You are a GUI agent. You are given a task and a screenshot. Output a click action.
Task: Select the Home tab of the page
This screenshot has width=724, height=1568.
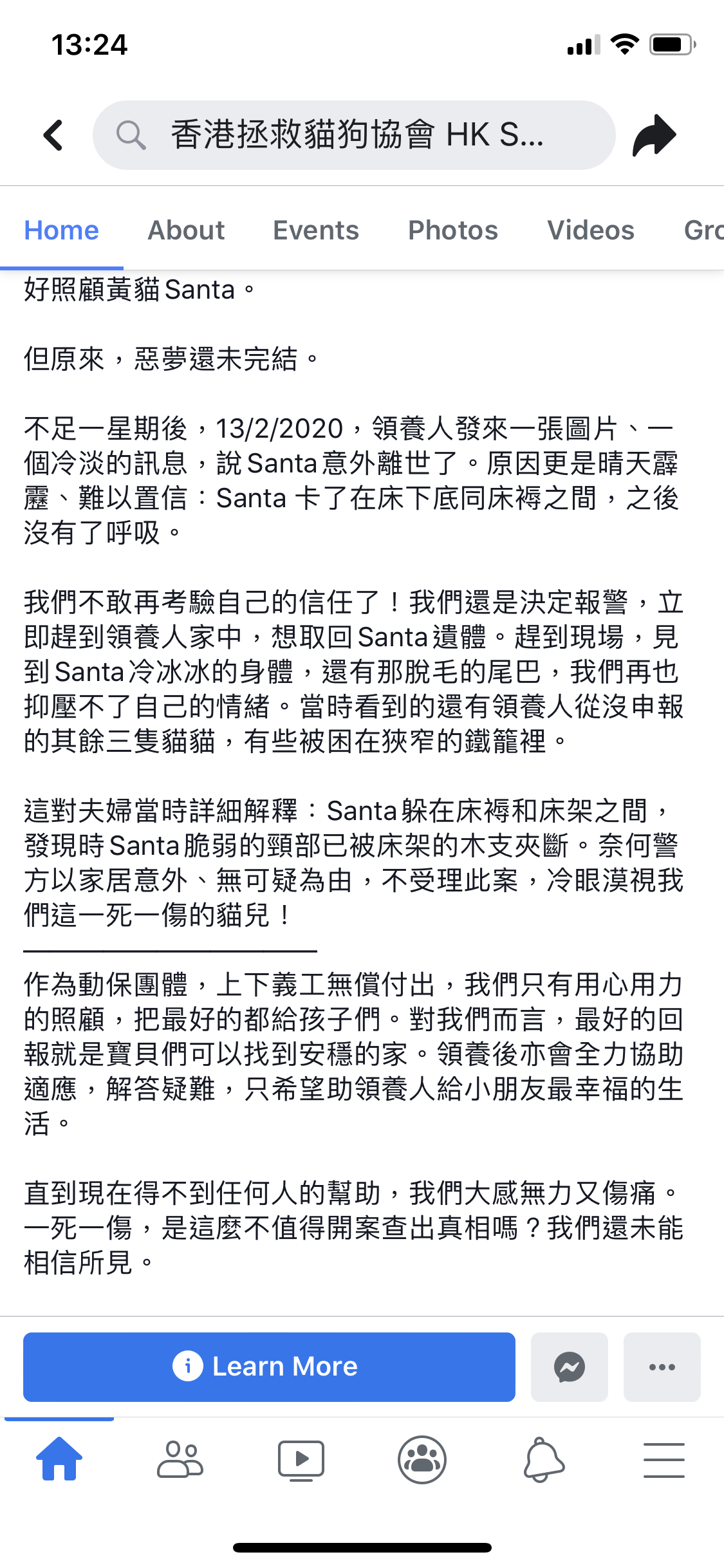click(x=62, y=230)
